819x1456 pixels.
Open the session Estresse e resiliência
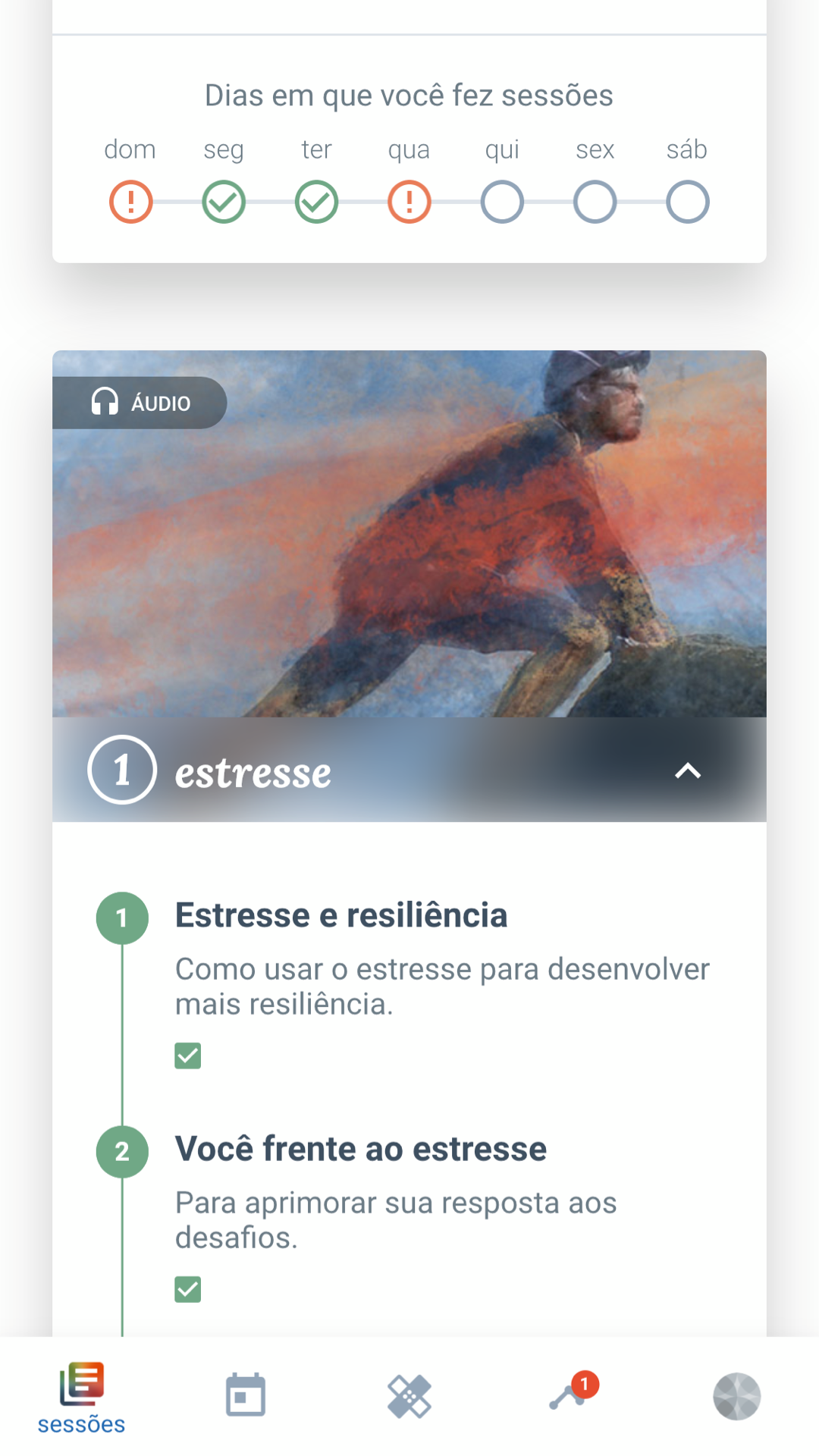[x=340, y=915]
